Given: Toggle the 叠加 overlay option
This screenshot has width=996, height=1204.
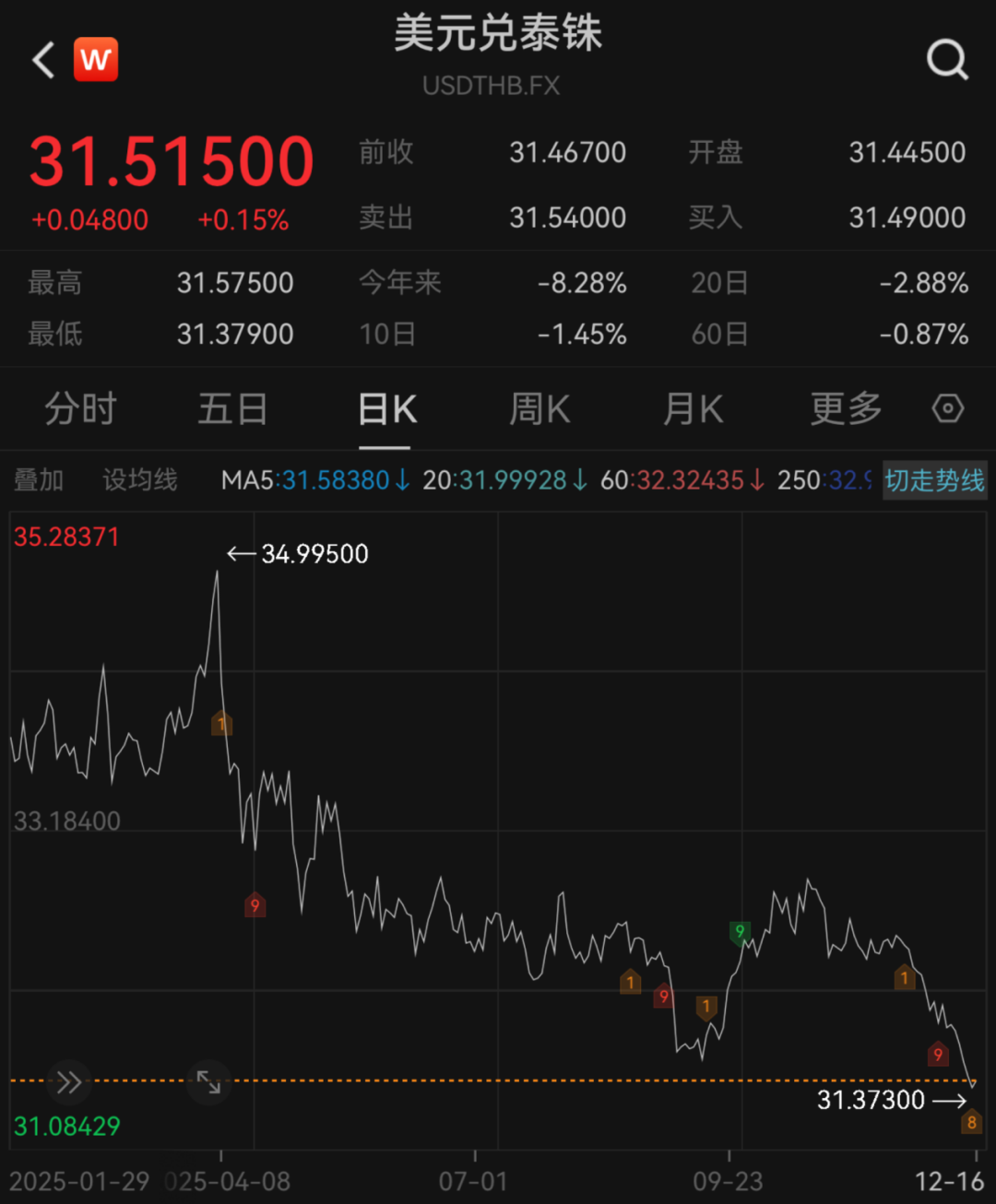Looking at the screenshot, I should pyautogui.click(x=39, y=479).
